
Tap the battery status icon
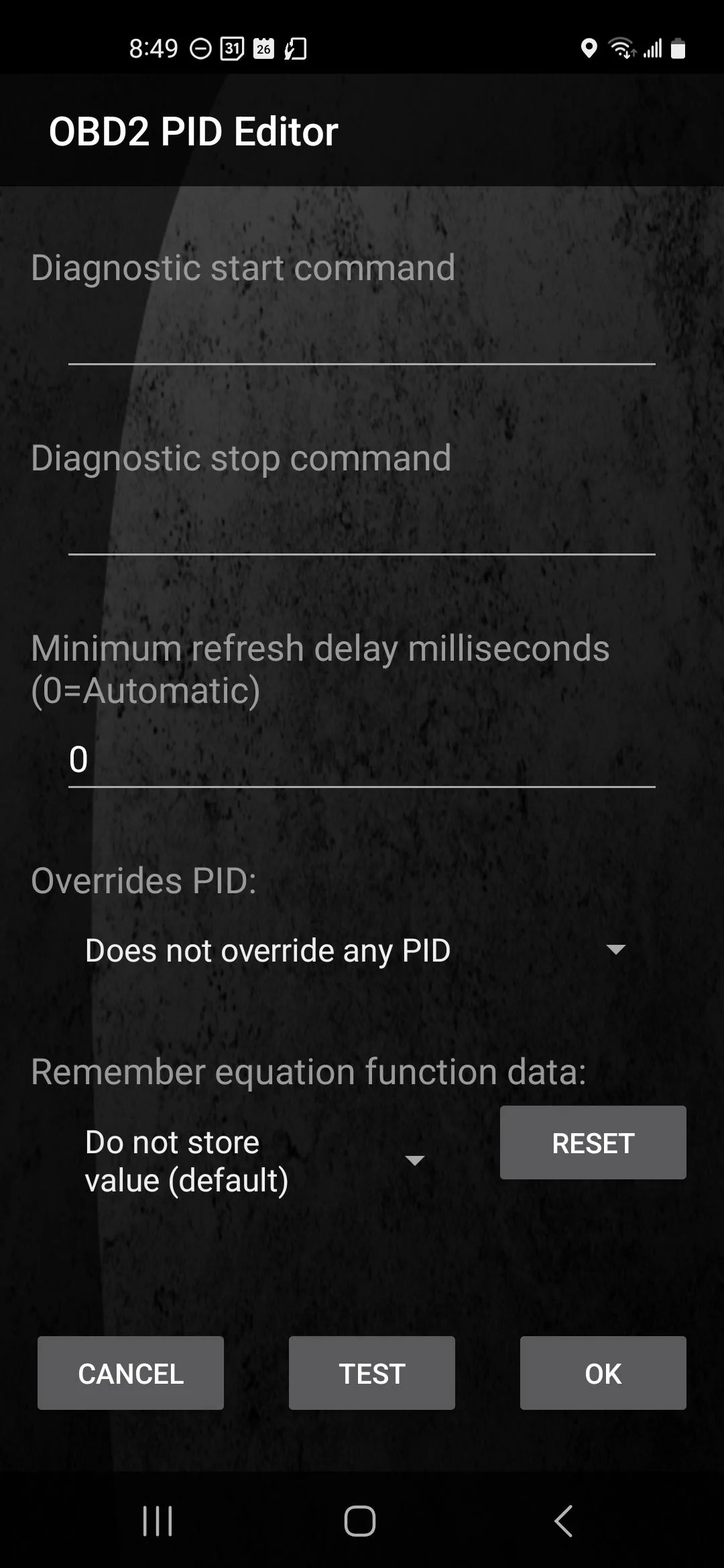679,48
